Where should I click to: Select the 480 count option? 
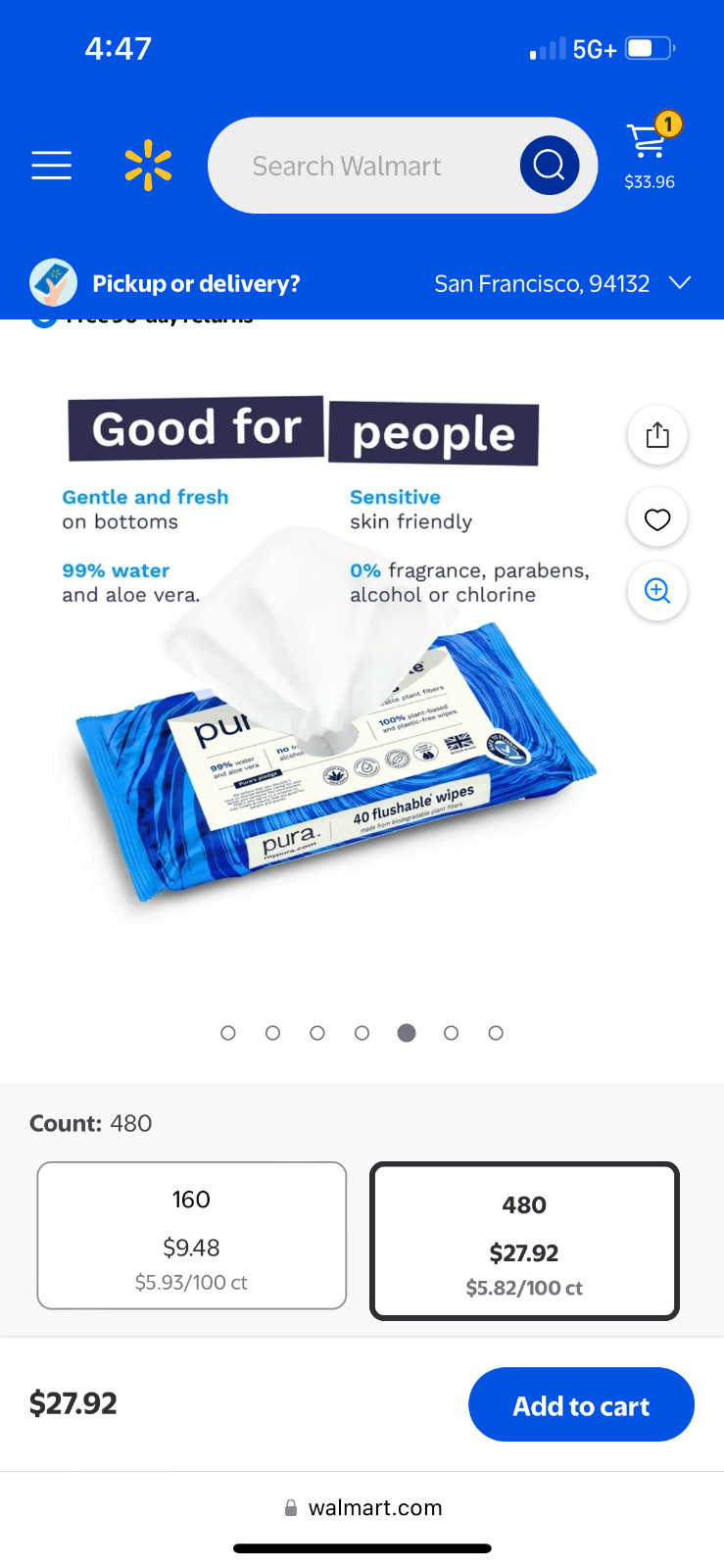(x=524, y=1242)
